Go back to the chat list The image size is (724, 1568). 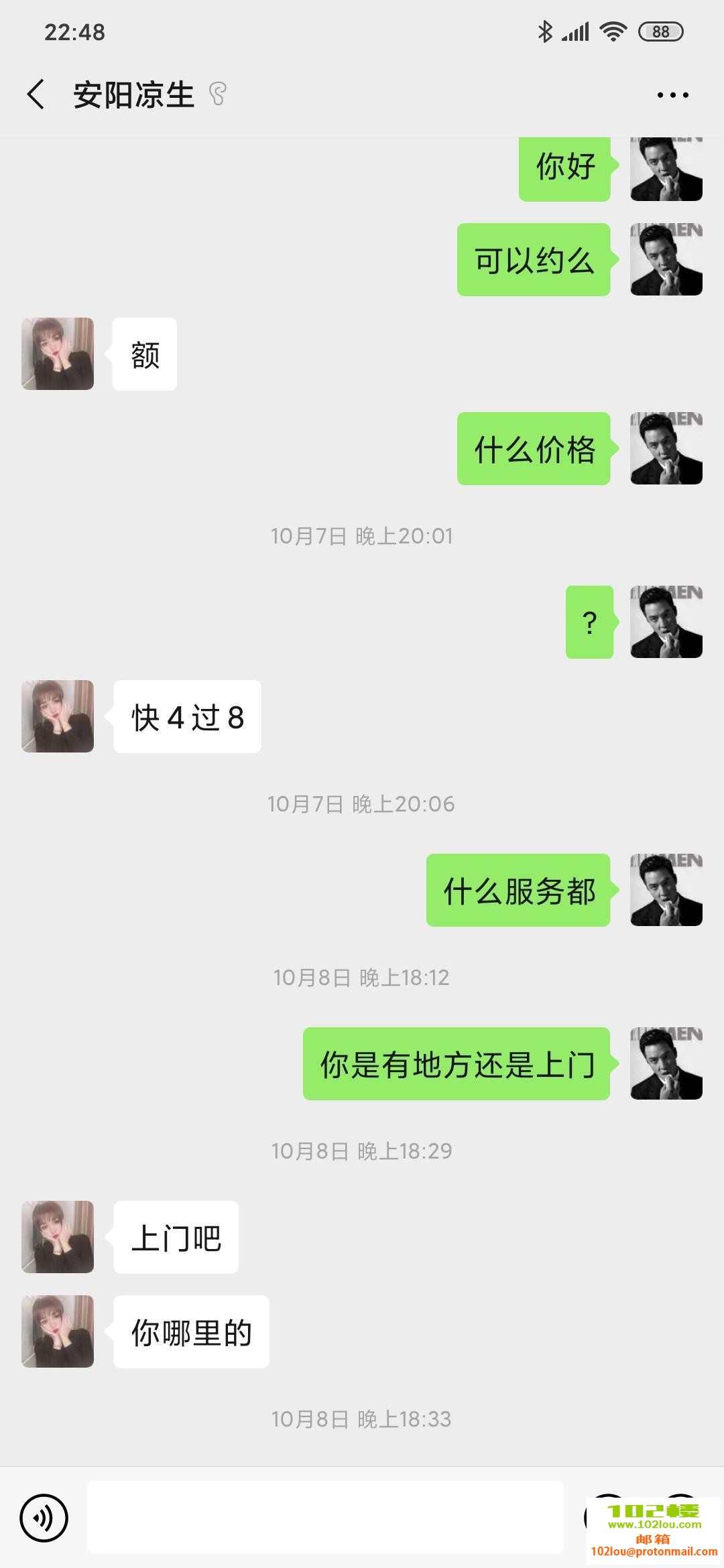36,94
